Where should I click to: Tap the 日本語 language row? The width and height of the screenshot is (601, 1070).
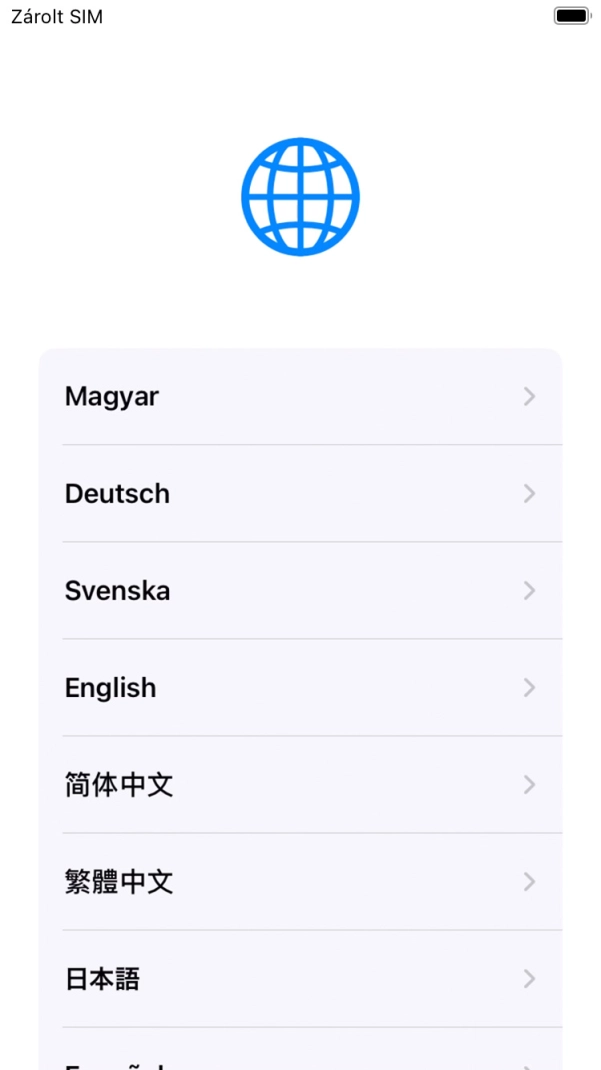[x=300, y=979]
